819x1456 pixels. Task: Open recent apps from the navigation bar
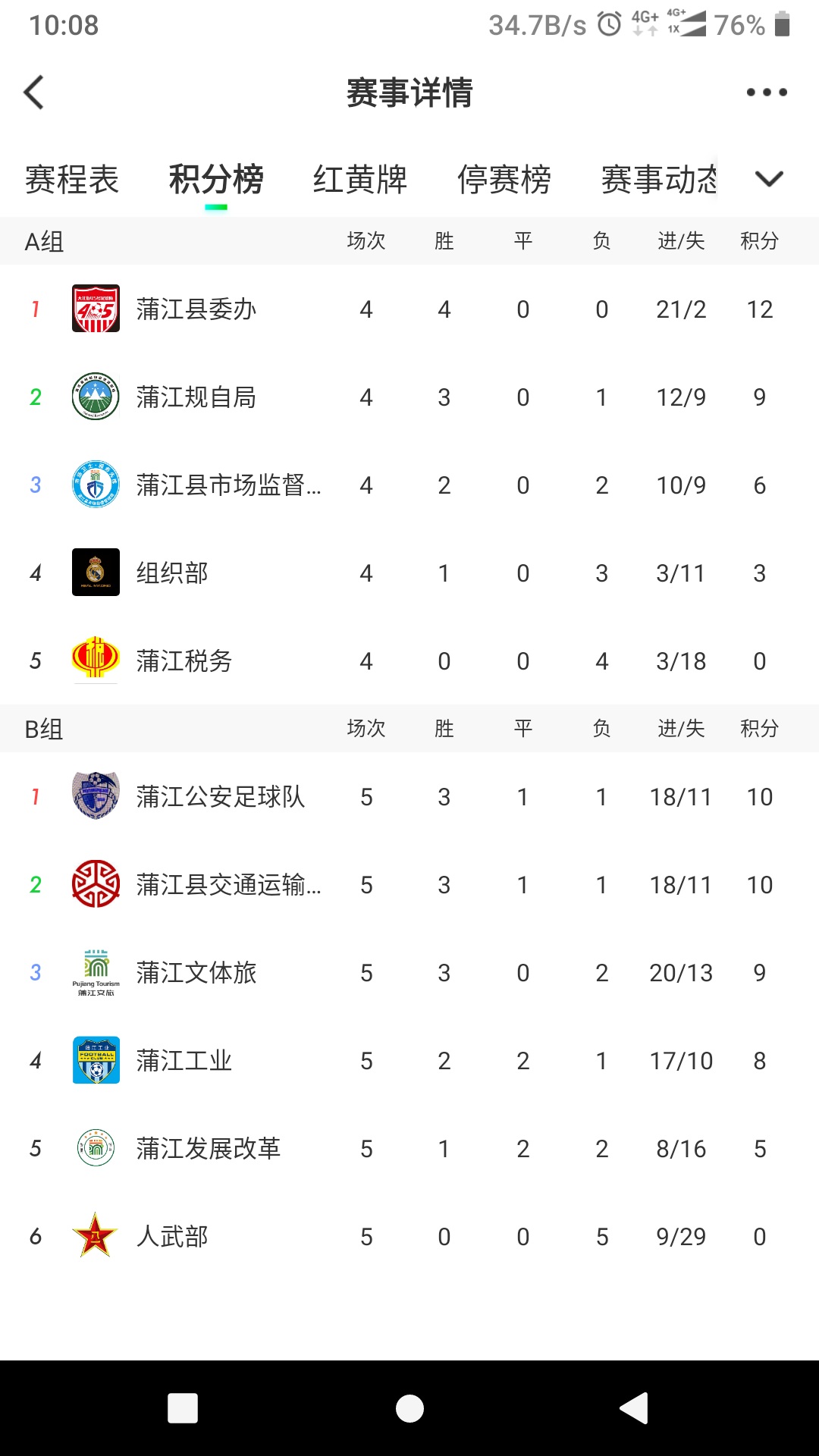pyautogui.click(x=183, y=1408)
